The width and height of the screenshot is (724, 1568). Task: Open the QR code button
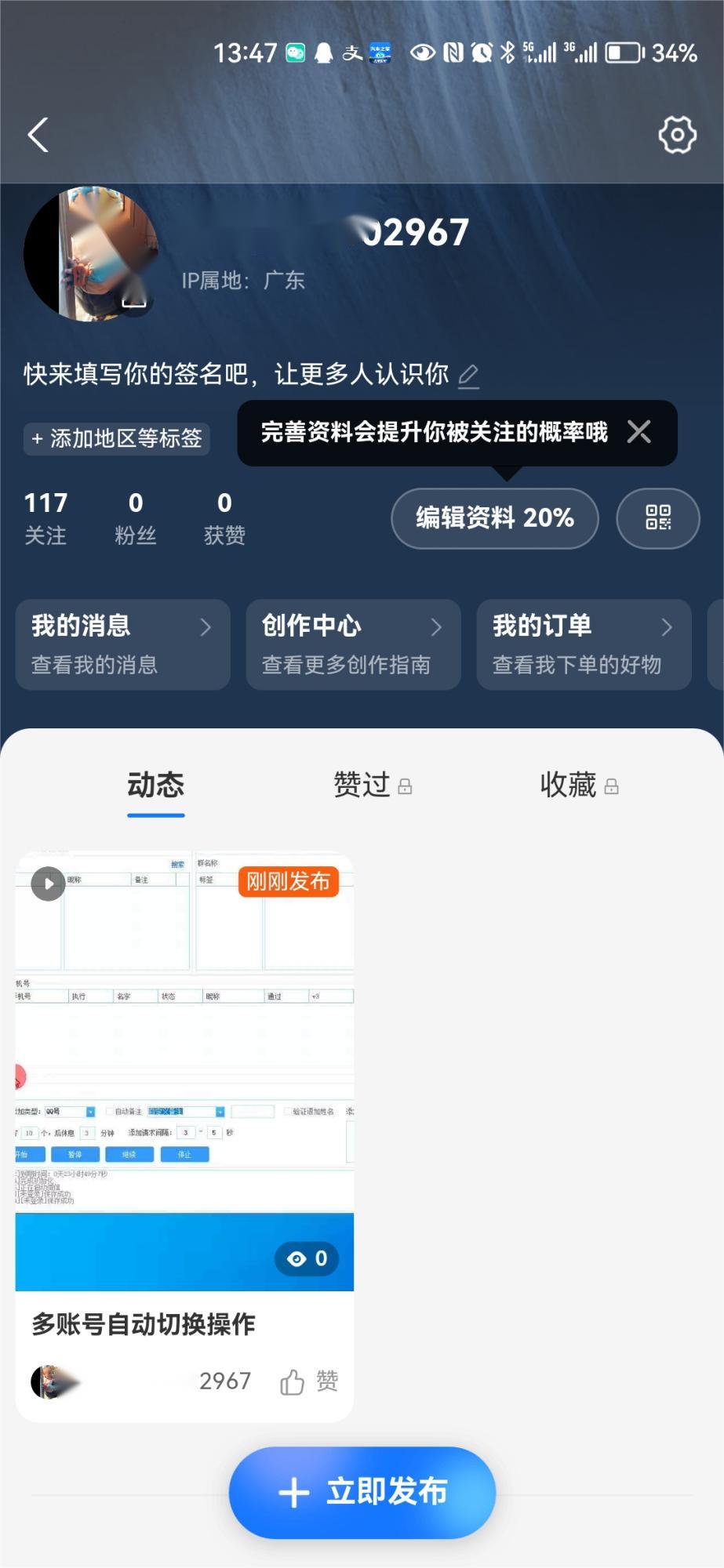[x=657, y=518]
